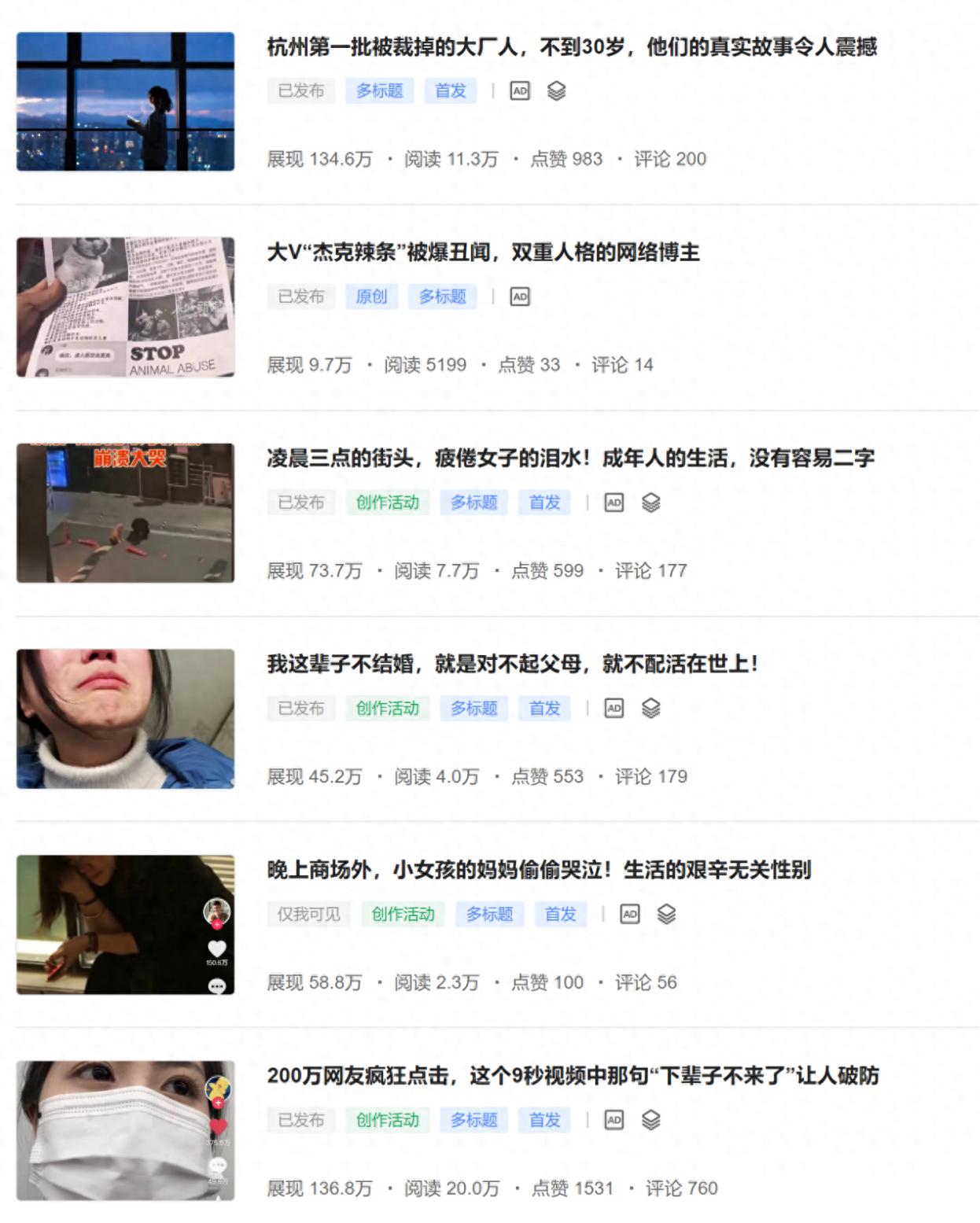Select the 原创 tag on the 杰克辣条 article
980x1223 pixels.
coord(374,297)
